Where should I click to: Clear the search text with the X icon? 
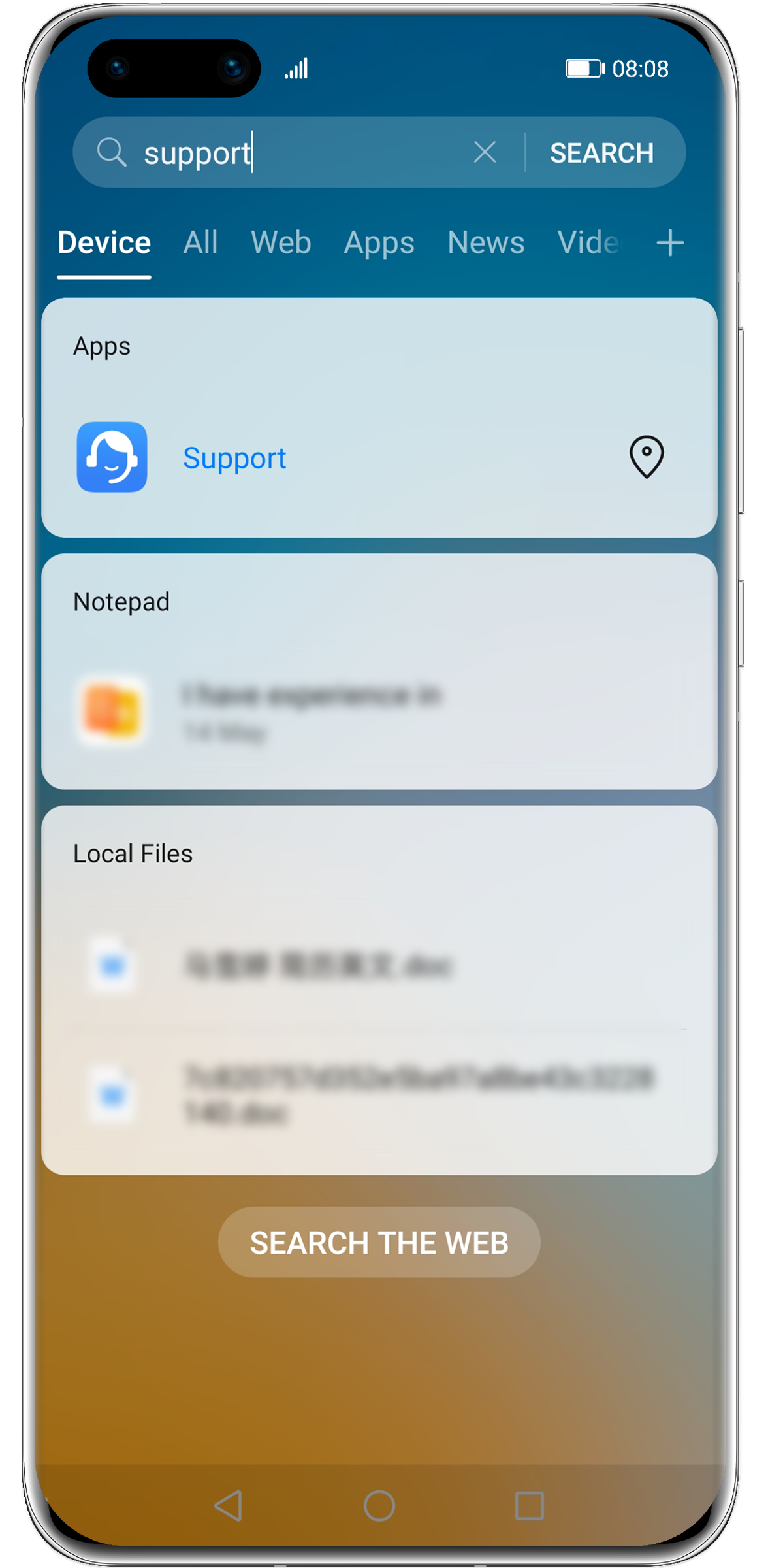click(485, 153)
